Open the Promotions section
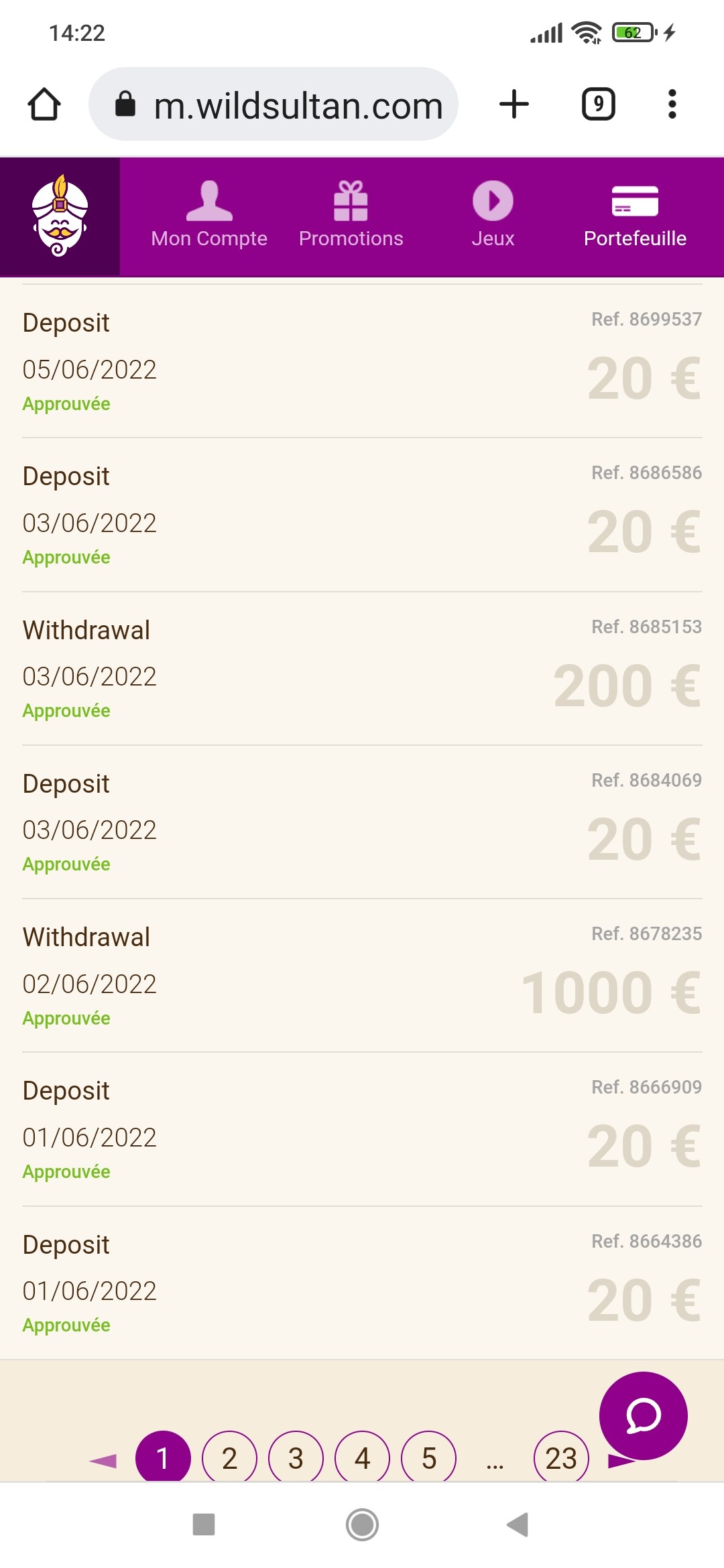This screenshot has width=724, height=1568. [x=351, y=216]
